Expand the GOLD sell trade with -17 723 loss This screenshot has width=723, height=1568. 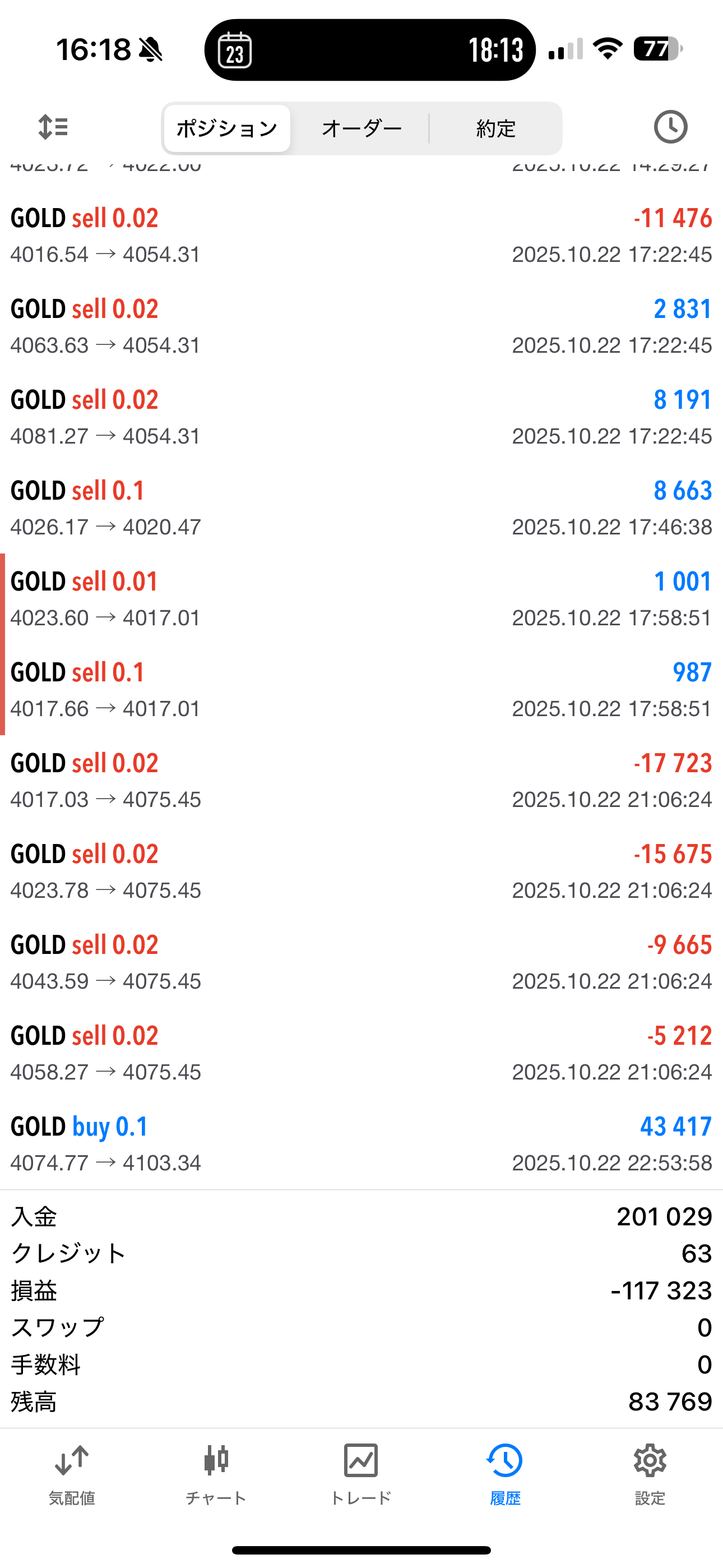click(x=361, y=780)
